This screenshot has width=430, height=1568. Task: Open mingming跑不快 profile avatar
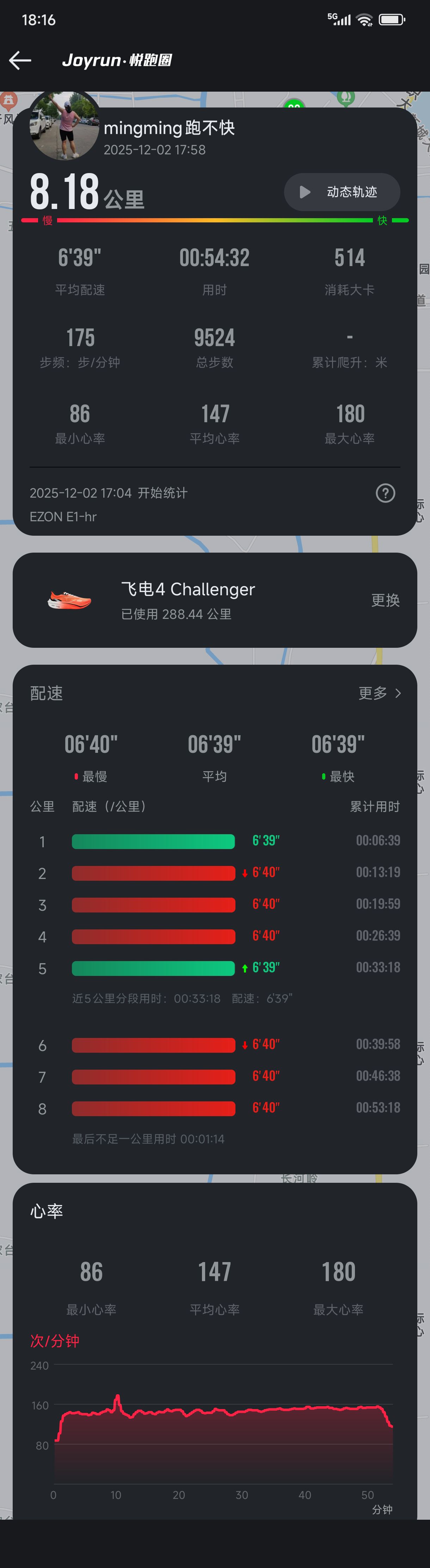coord(64,126)
